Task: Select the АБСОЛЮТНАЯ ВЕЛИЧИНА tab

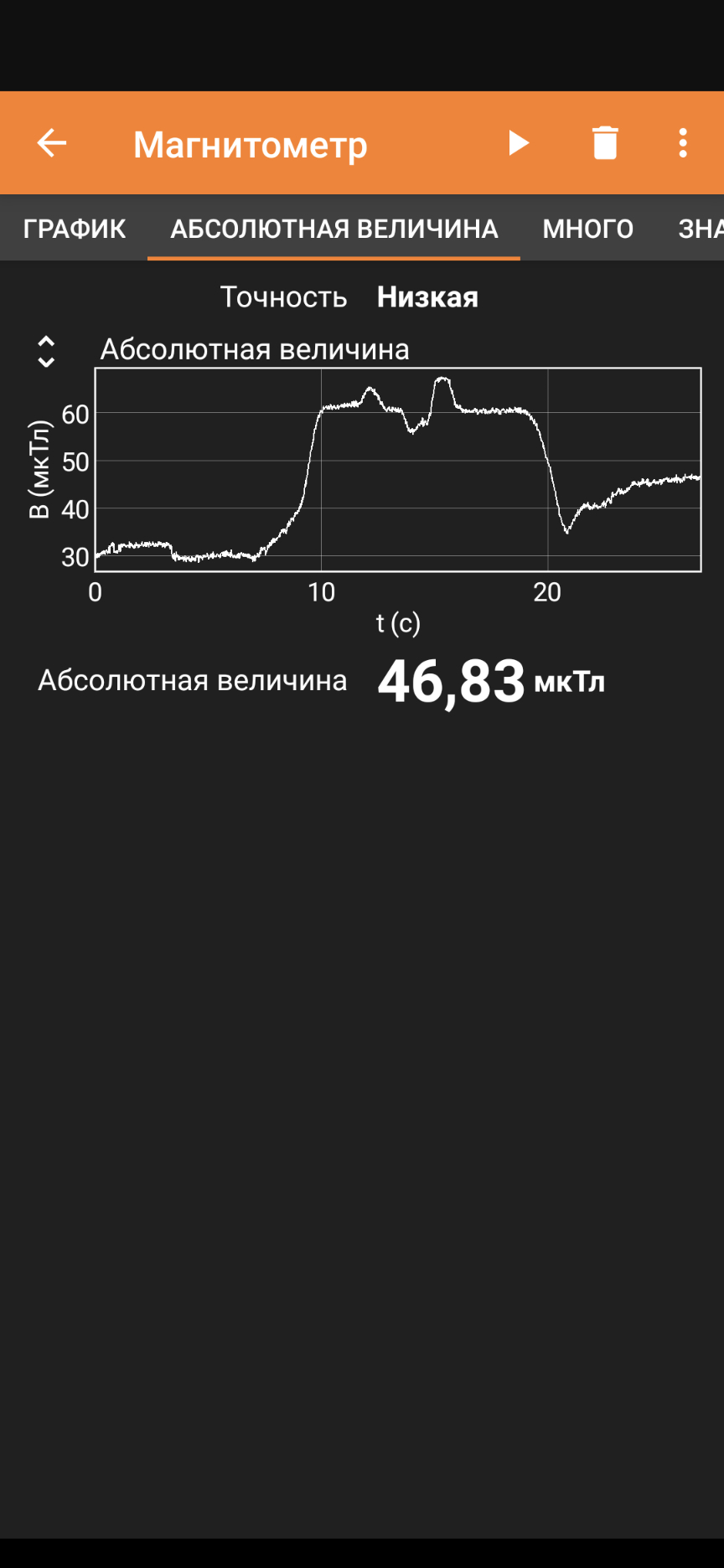Action: coord(334,229)
